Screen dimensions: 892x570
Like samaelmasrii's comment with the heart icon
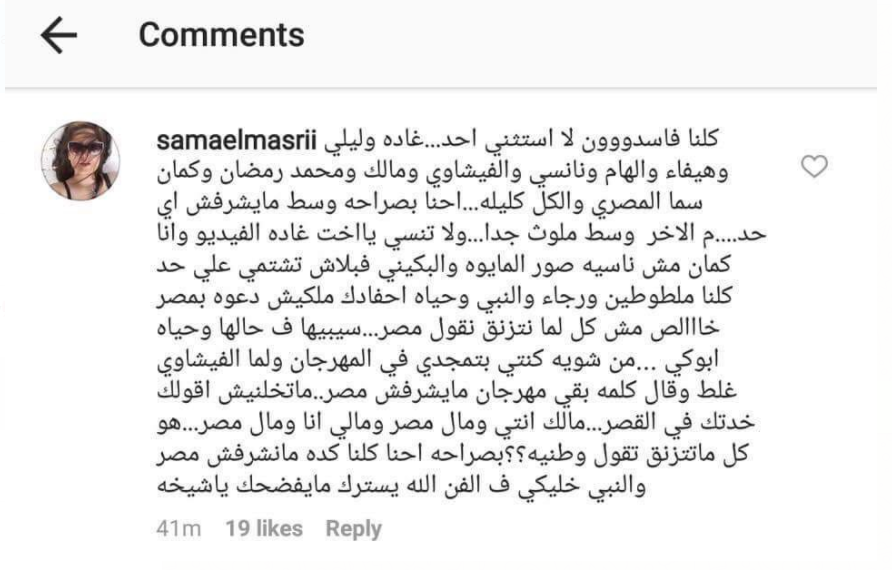click(x=815, y=168)
